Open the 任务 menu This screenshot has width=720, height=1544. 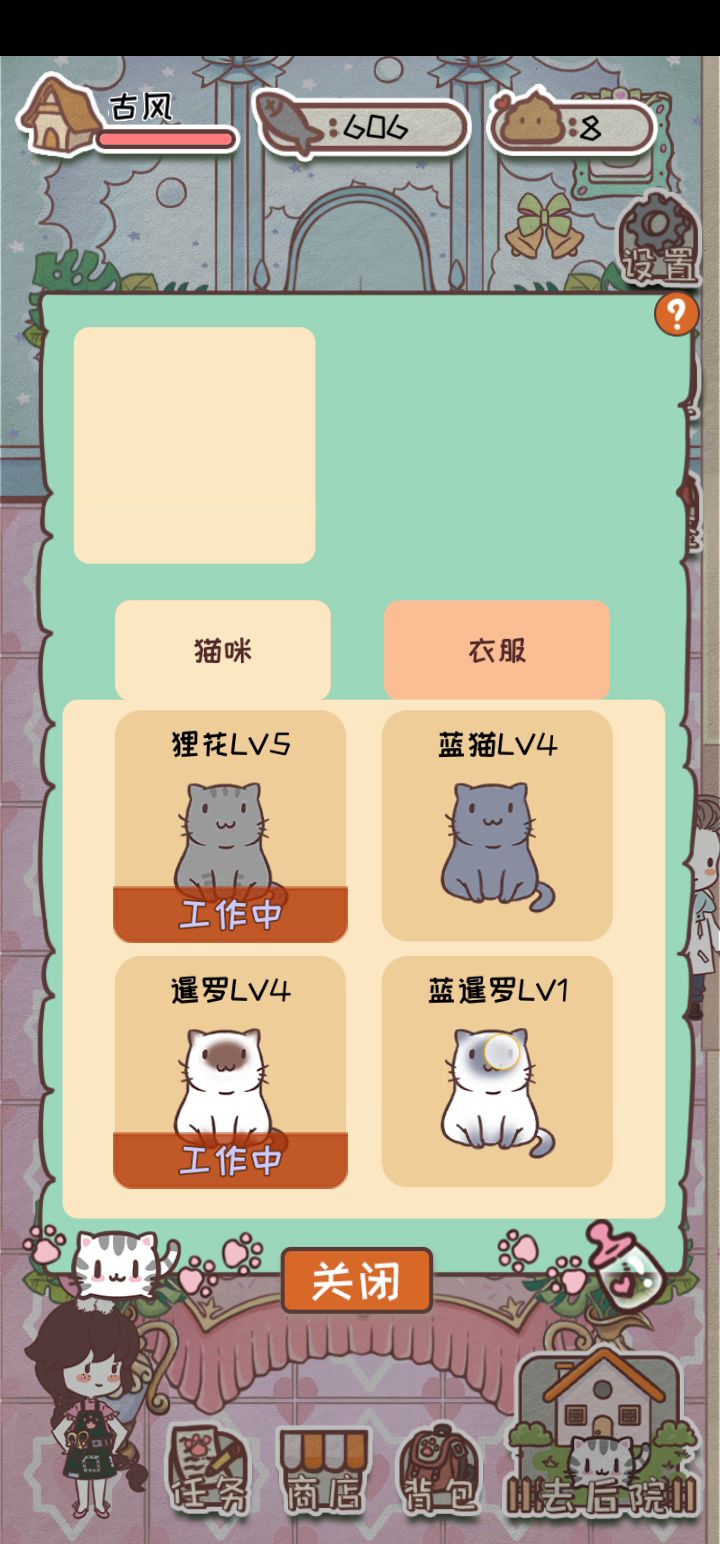point(208,1469)
